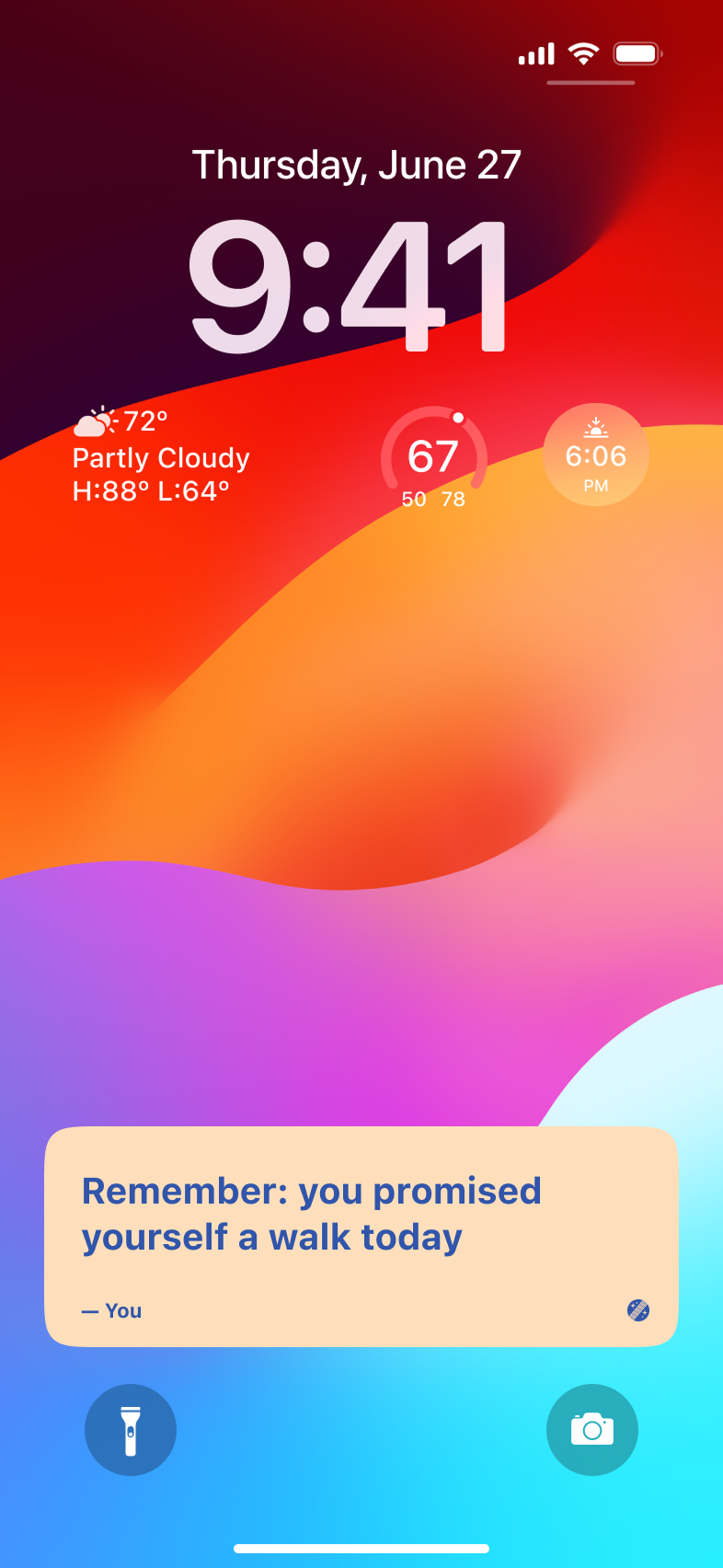This screenshot has width=723, height=1568.
Task: Open the walk reminder notification
Action: coord(361,1236)
